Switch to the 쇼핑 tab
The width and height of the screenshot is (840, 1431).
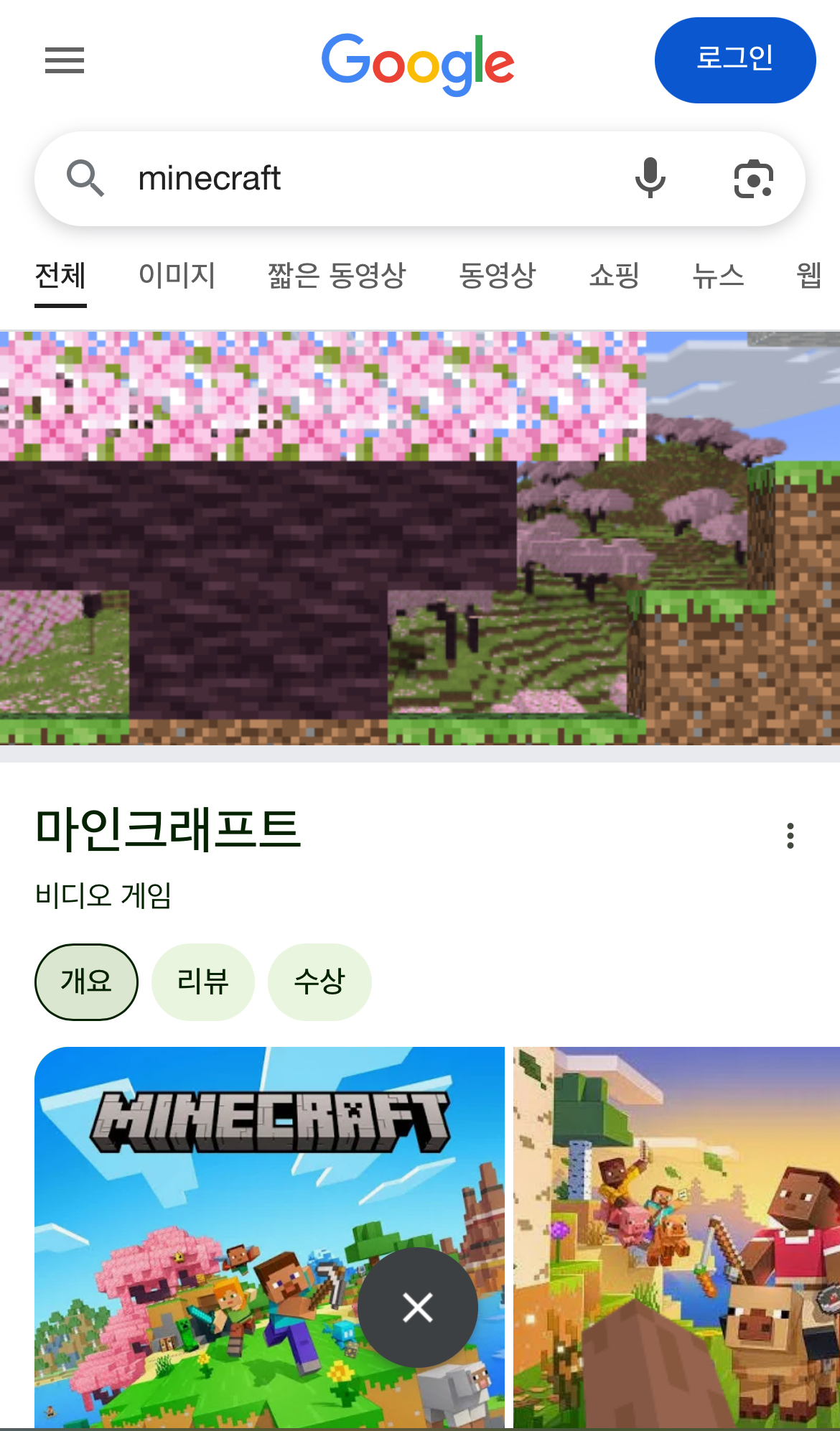pyautogui.click(x=615, y=275)
